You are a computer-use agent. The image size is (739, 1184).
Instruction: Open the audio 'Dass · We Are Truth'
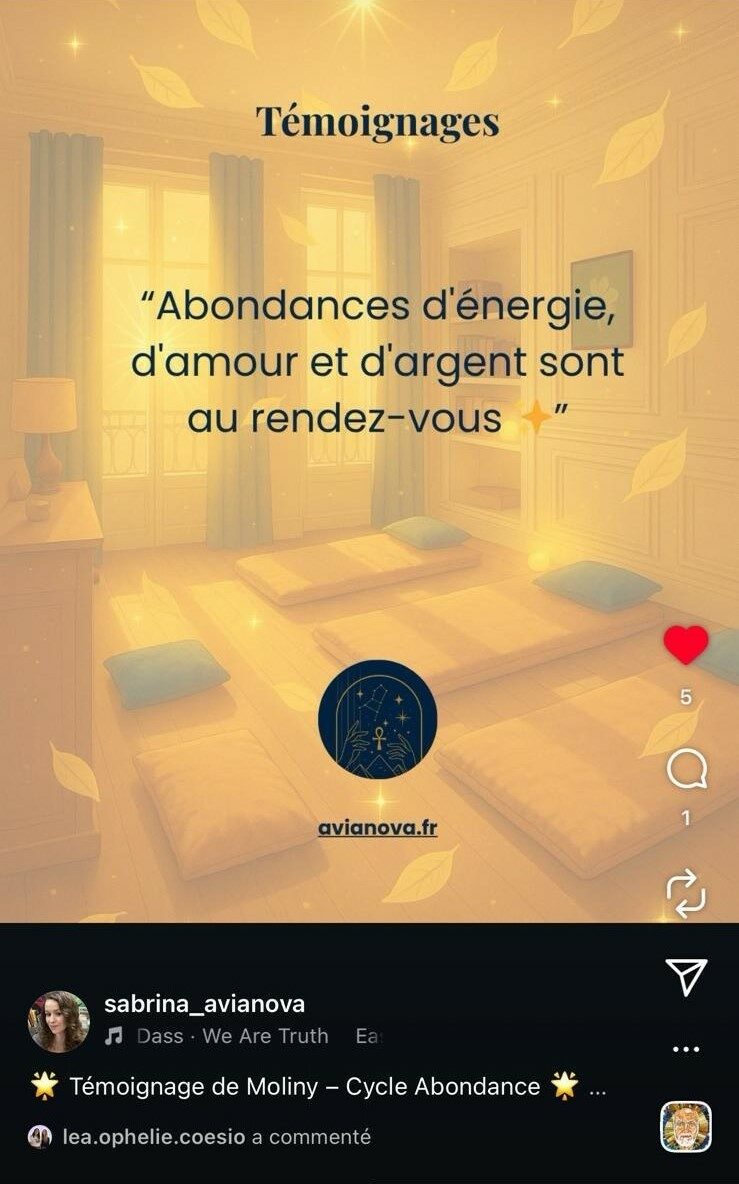click(x=230, y=1037)
